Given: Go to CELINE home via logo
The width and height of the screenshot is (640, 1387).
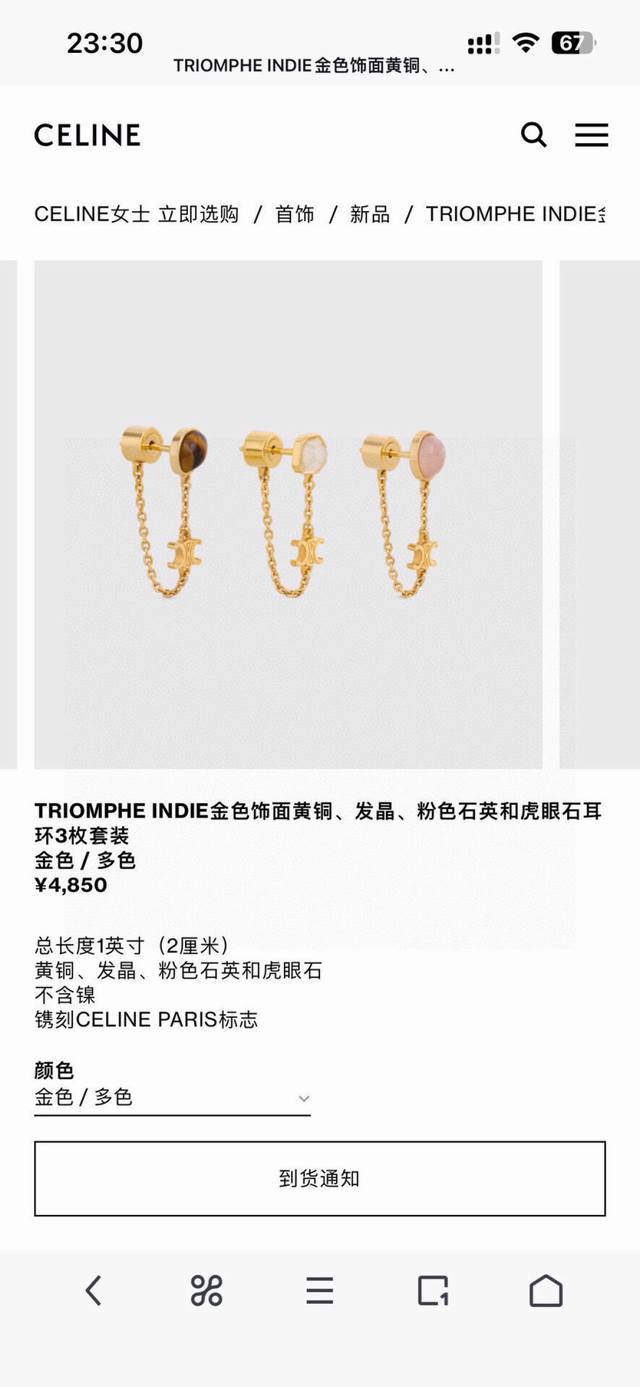Looking at the screenshot, I should click(x=87, y=135).
